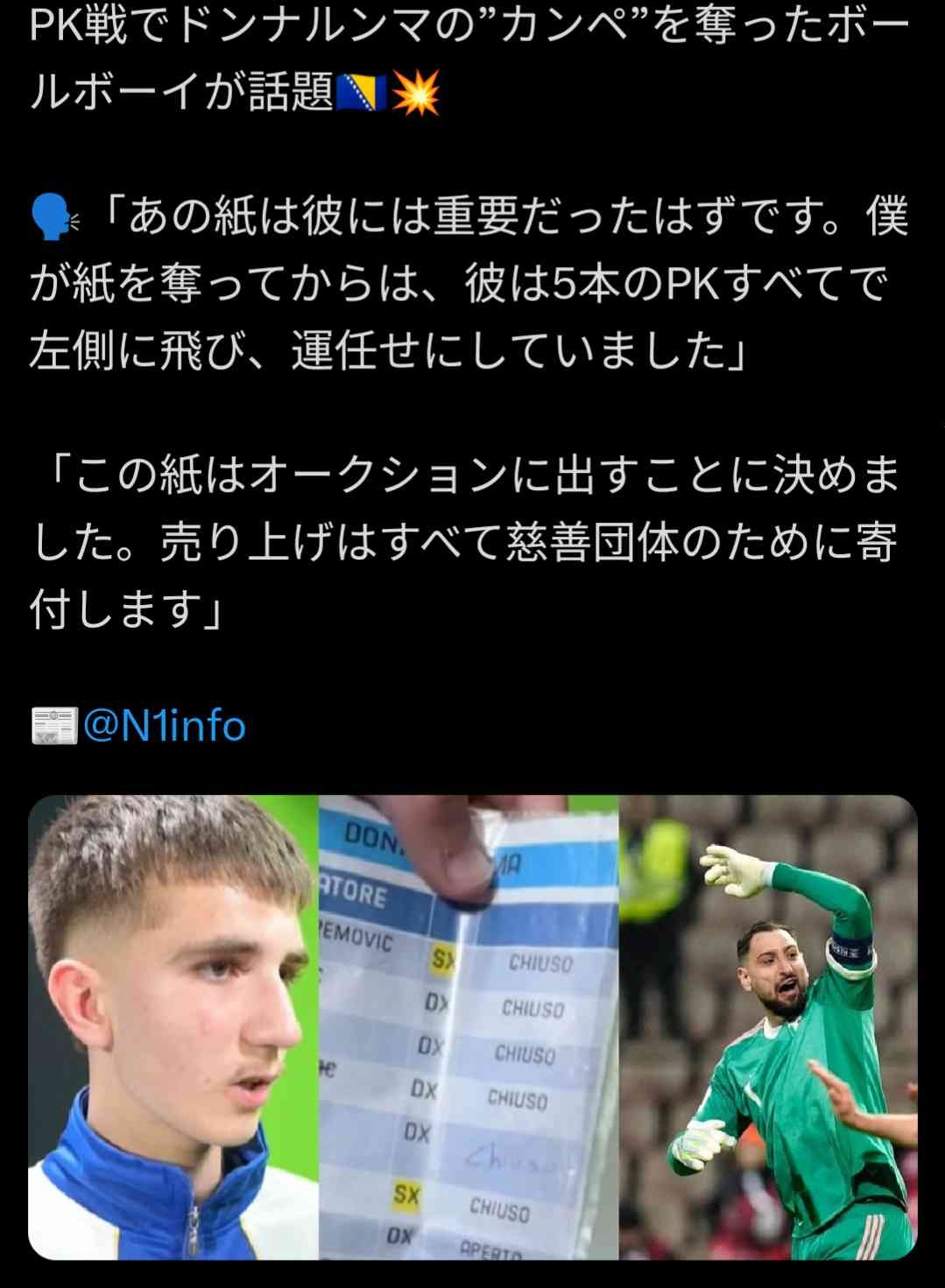Open the goalkeeper in green photo
Screen dimensions: 945x1288
(768, 1026)
